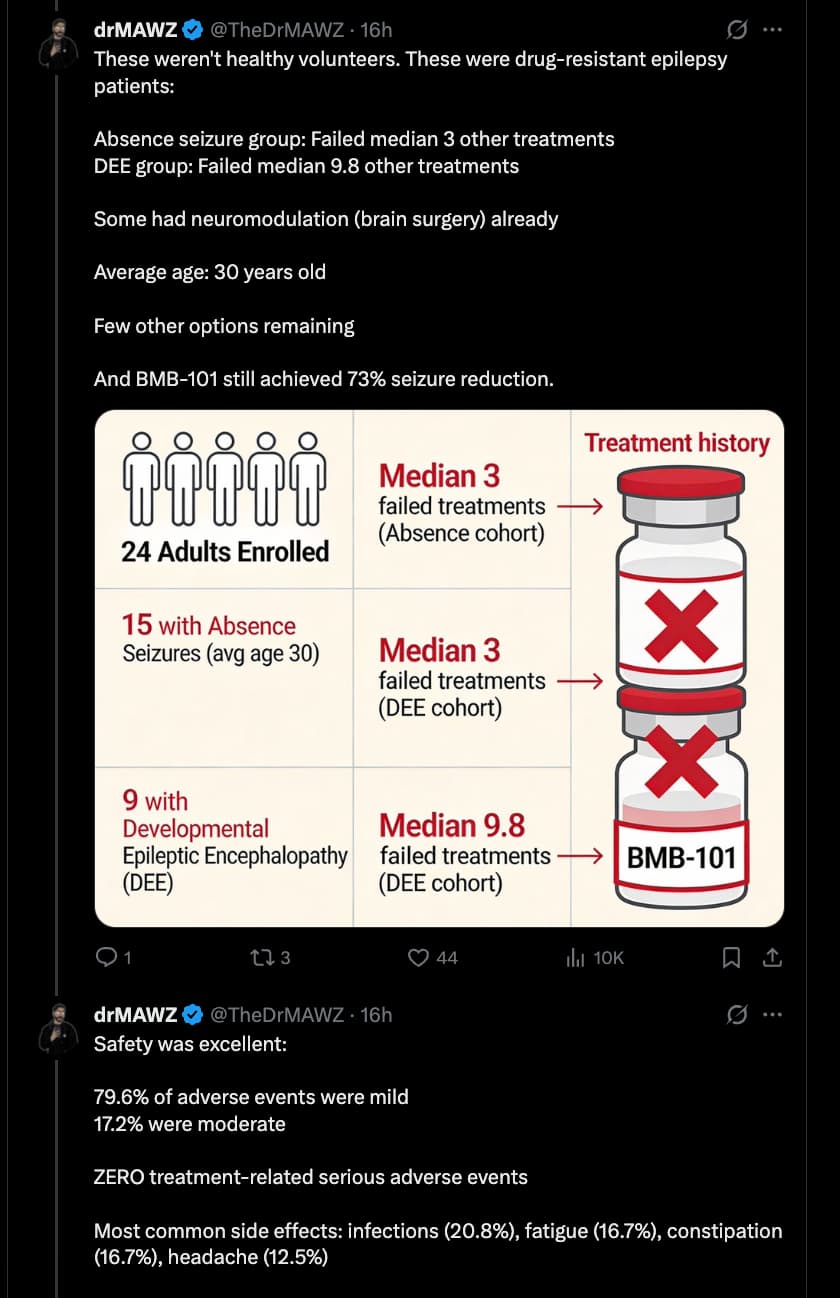This screenshot has width=840, height=1298.
Task: Open the @TheDrMAWZ handle on the safety tweet
Action: pyautogui.click(x=281, y=1014)
